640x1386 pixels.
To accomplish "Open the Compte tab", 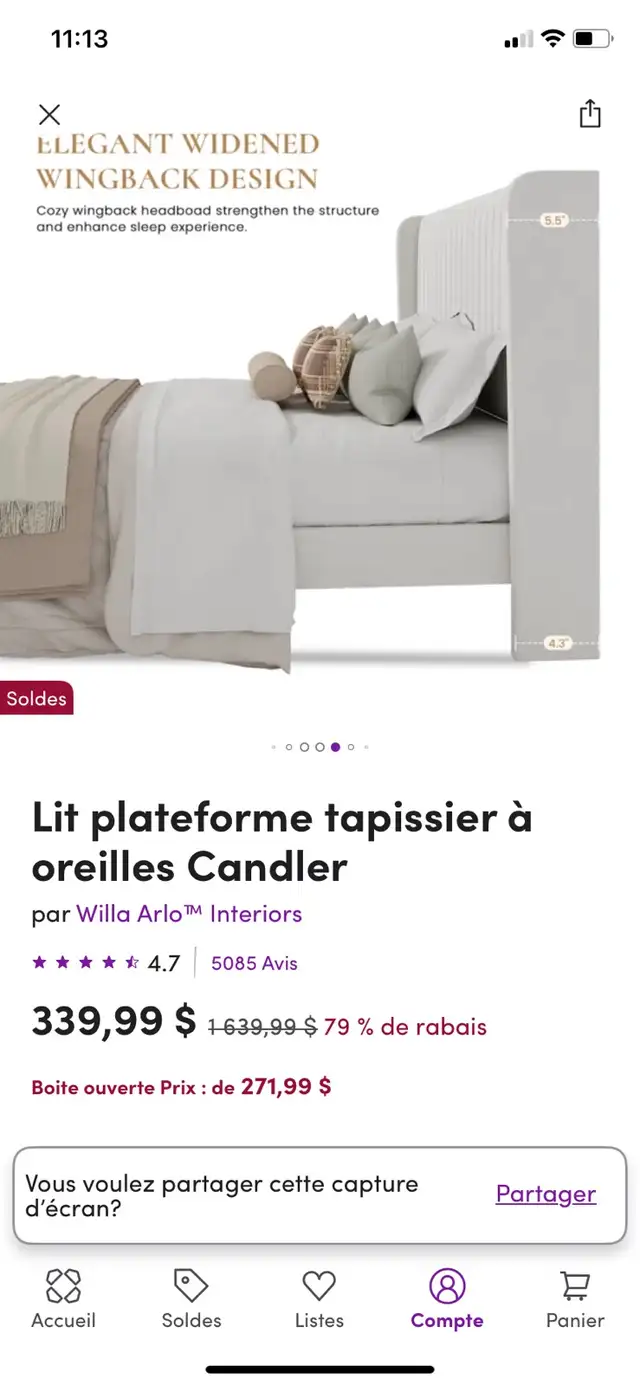I will click(447, 1300).
